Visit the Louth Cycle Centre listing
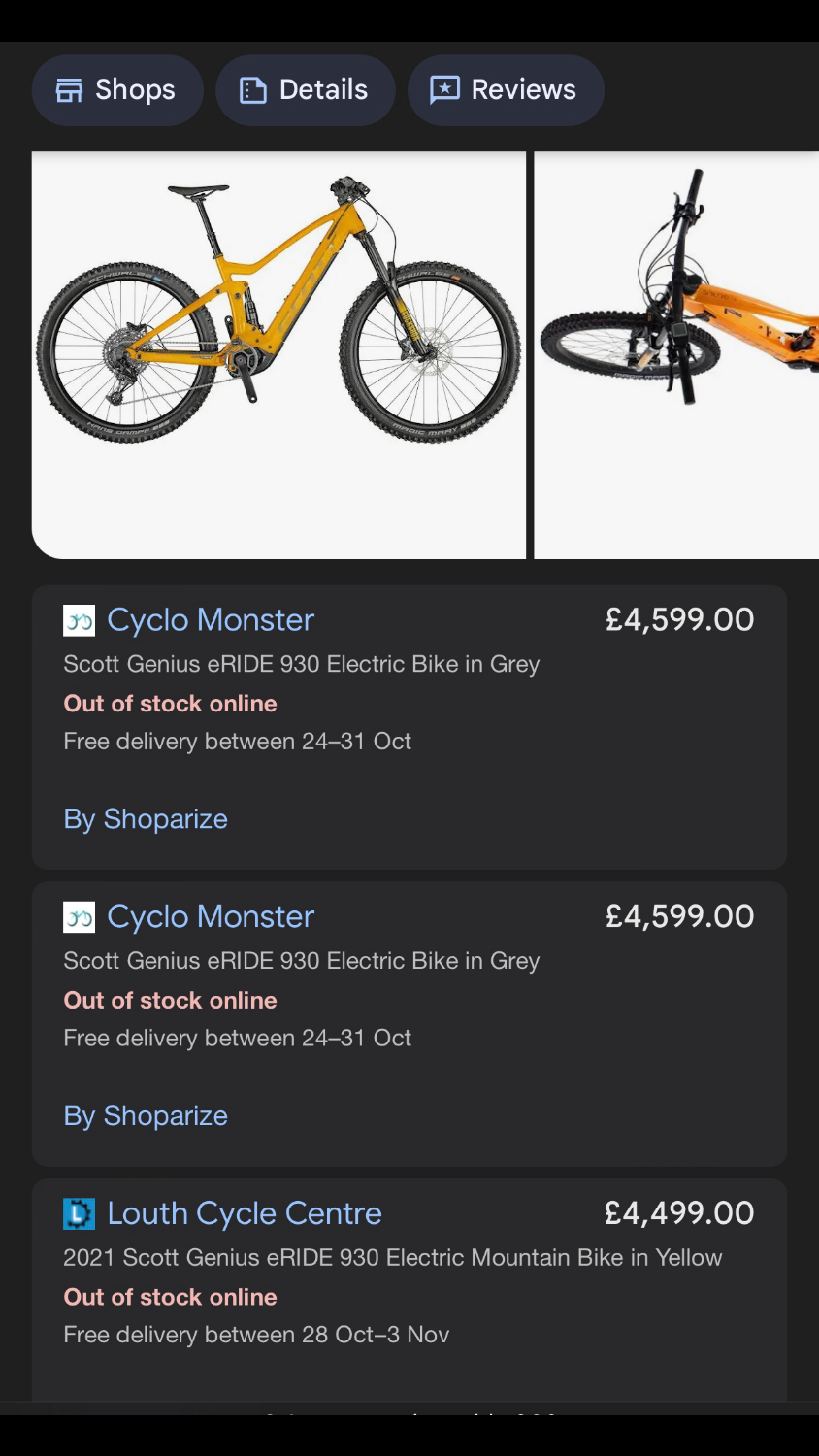This screenshot has width=819, height=1456. click(244, 1212)
